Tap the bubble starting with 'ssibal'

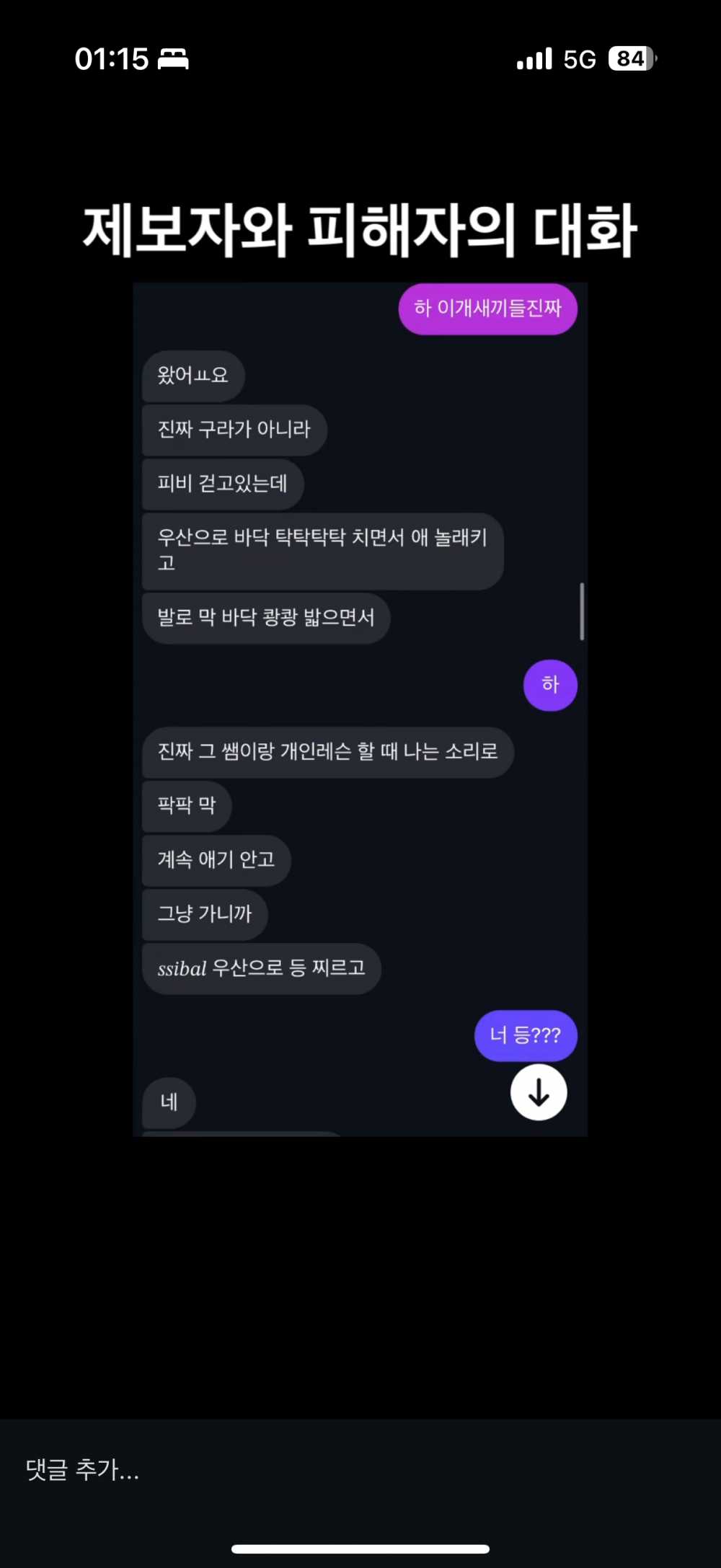(x=260, y=969)
